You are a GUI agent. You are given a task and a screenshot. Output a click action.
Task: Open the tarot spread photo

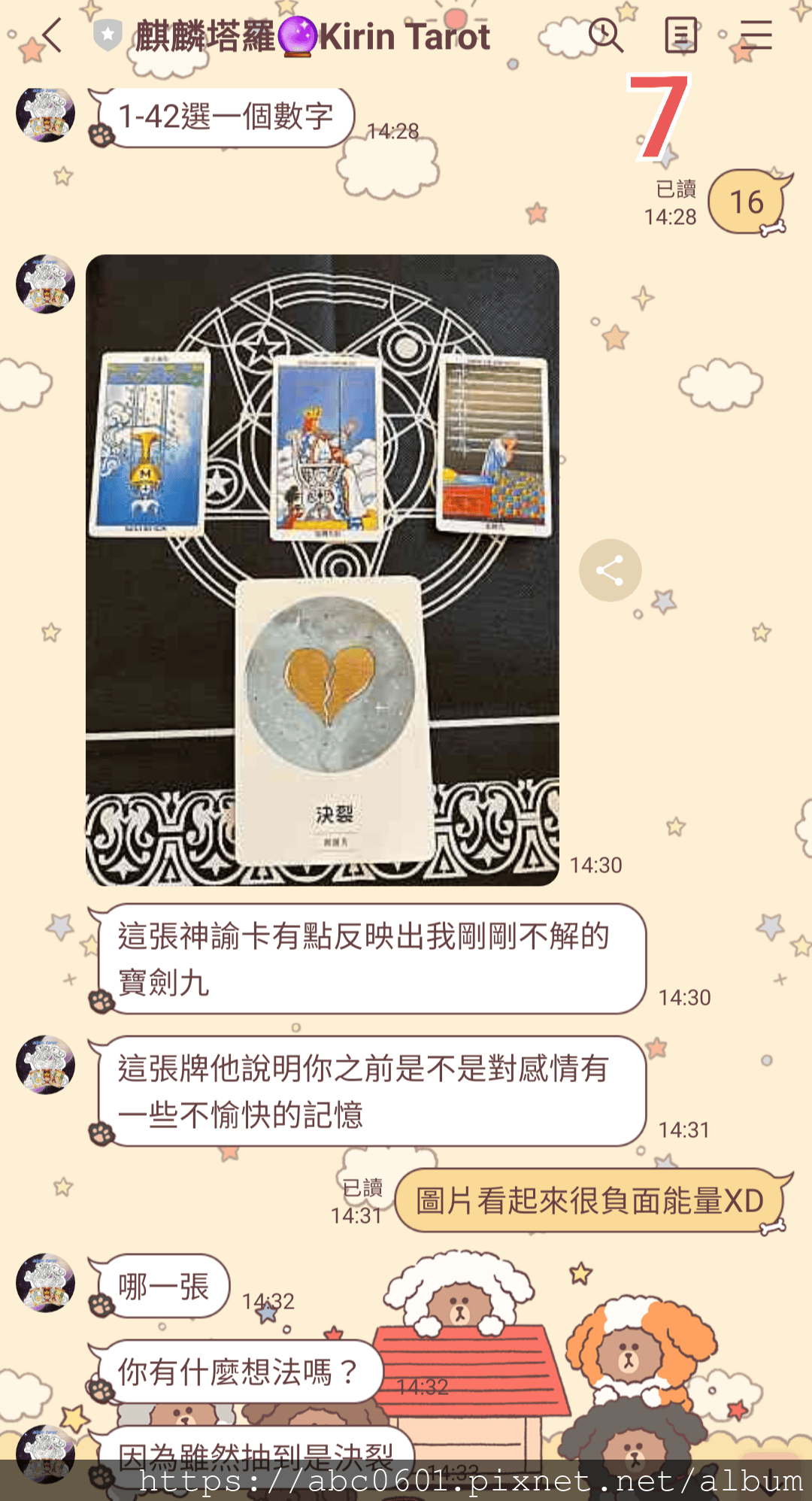pos(322,569)
